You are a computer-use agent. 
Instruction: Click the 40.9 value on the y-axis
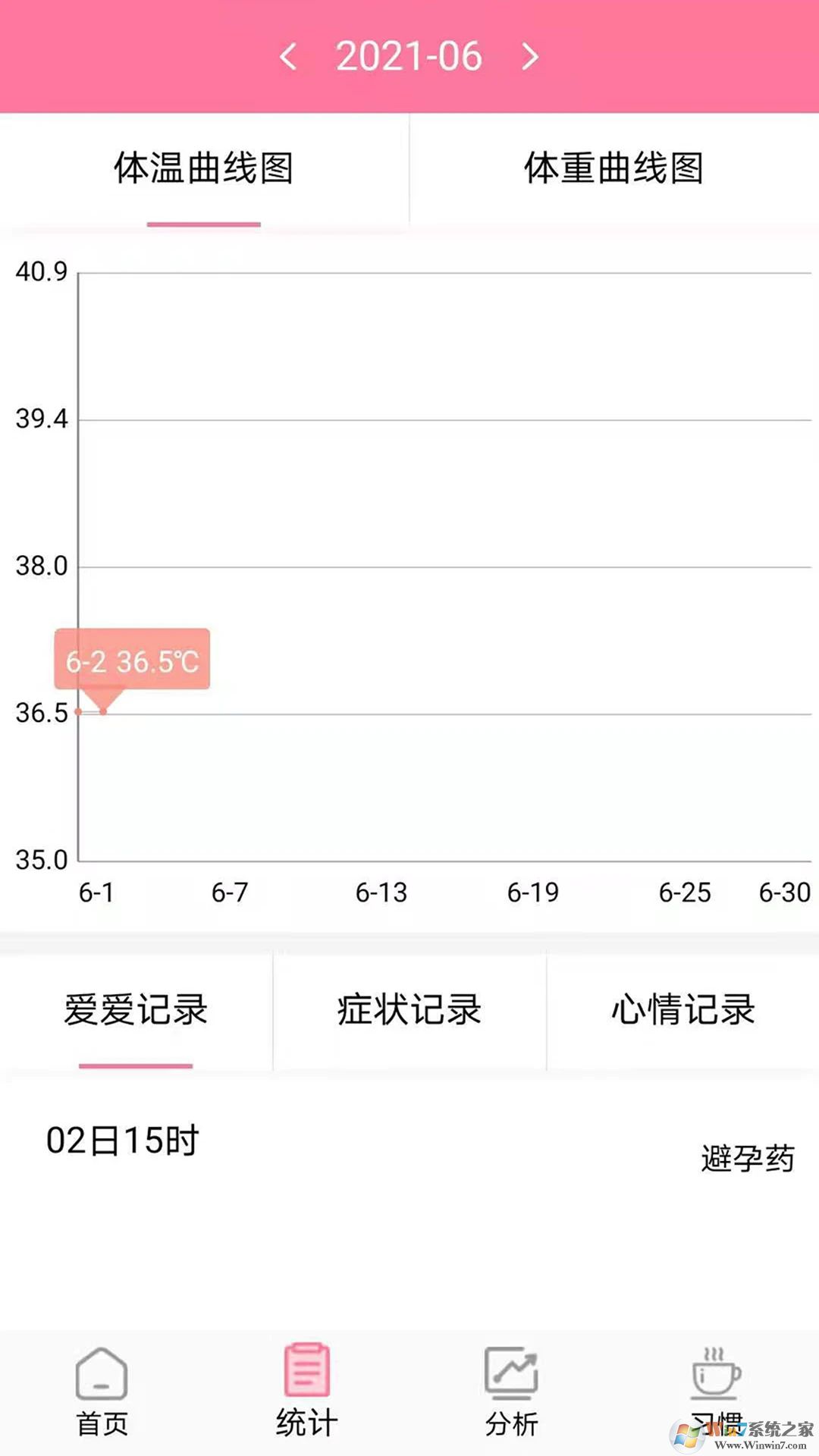click(x=42, y=269)
